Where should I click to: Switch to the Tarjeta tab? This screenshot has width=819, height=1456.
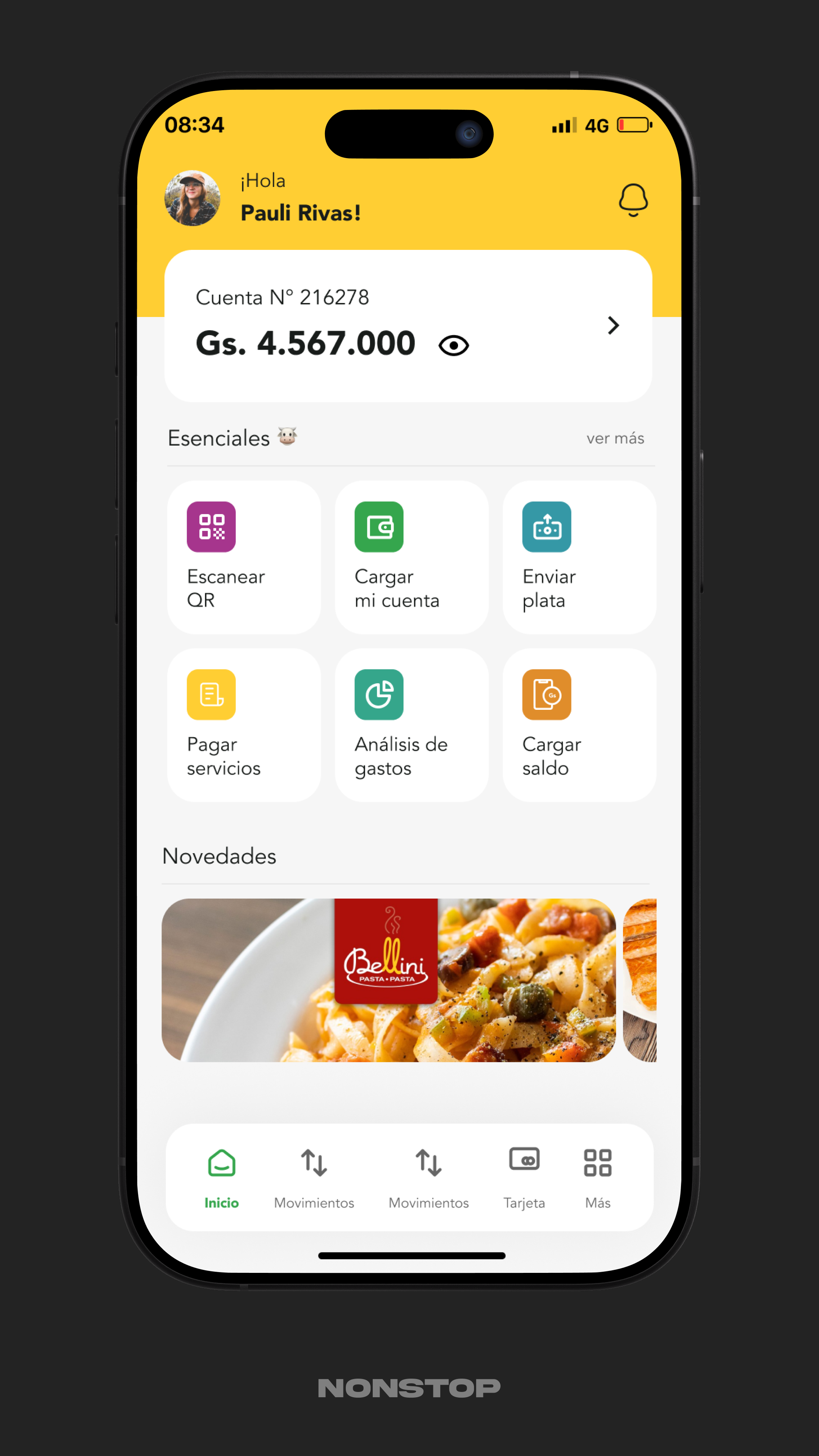click(524, 1177)
